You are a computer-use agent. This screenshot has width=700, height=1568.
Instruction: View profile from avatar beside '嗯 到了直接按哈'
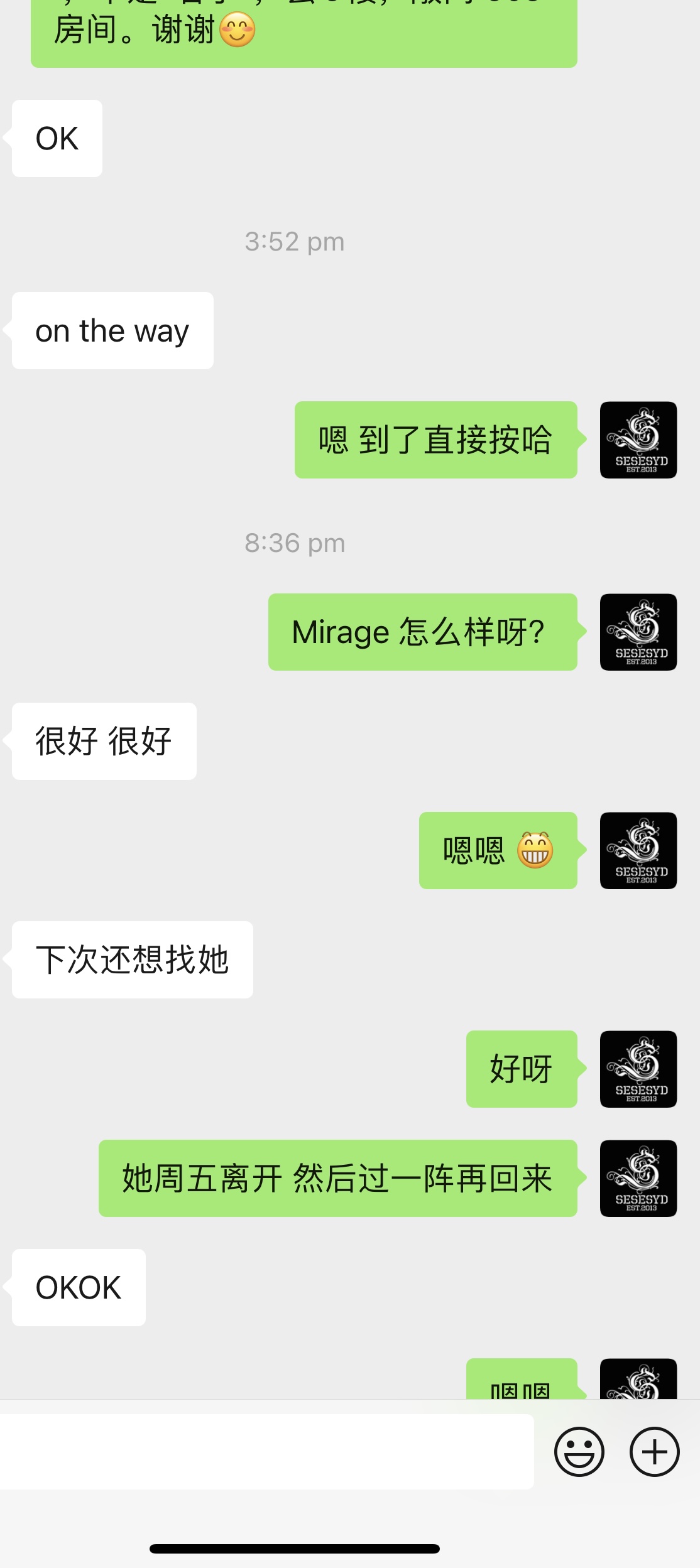pos(638,440)
